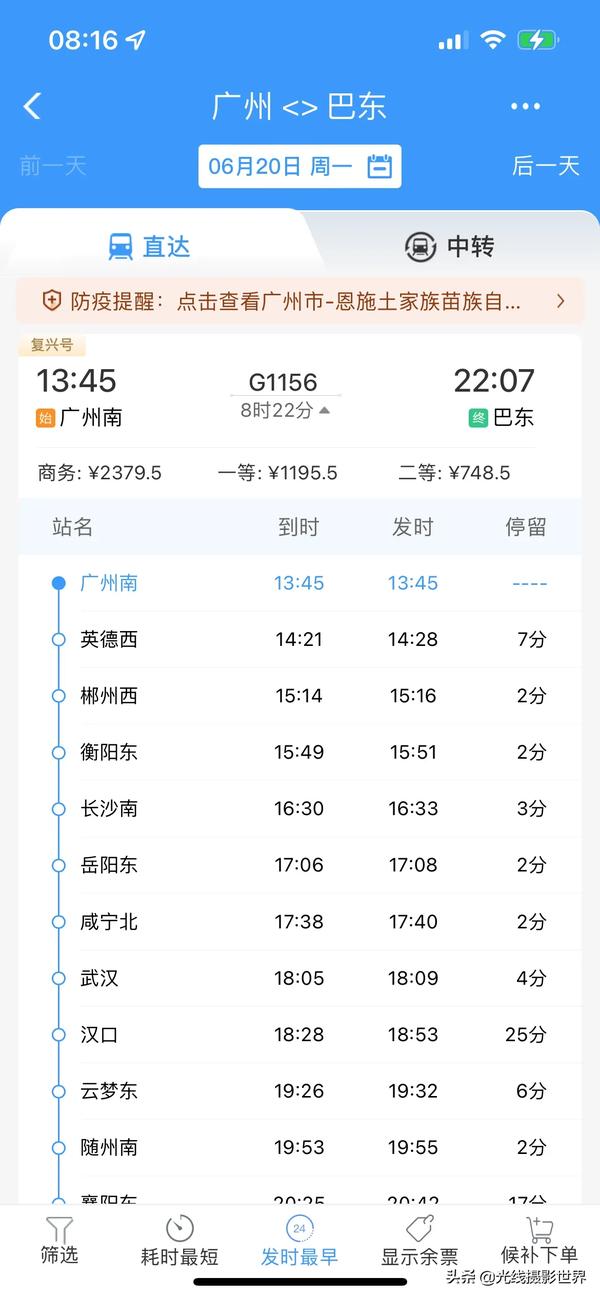Screen dimensions: 600x1298
Task: Open the three-dot overflow menu
Action: 525,106
